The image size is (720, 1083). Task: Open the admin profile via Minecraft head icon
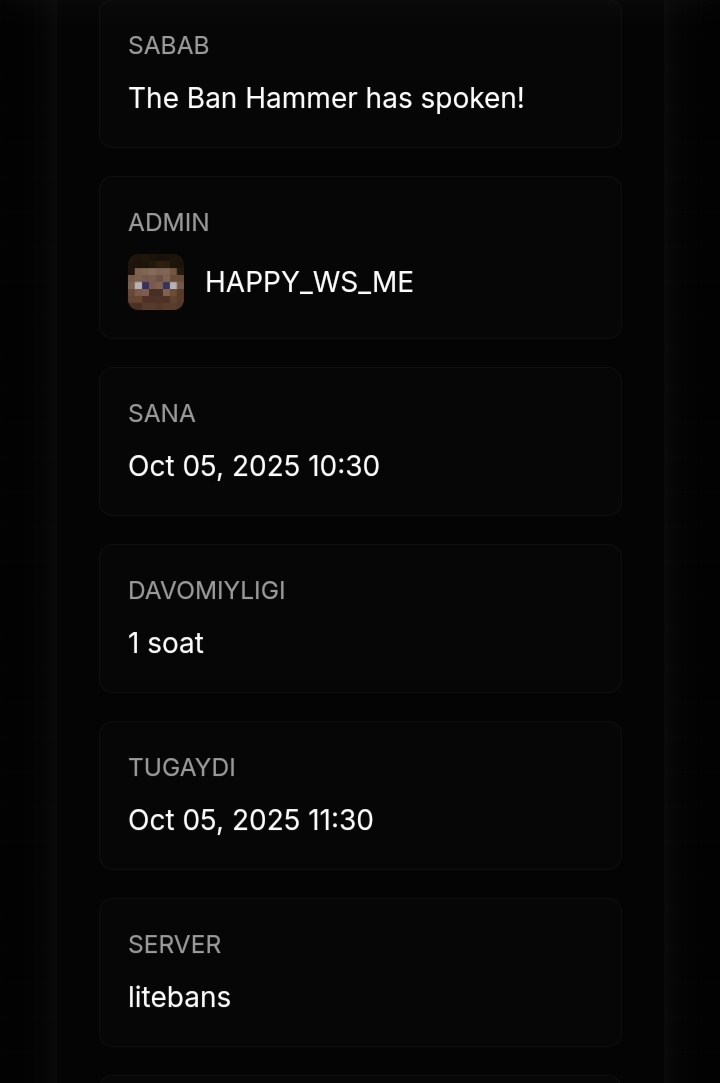click(156, 282)
